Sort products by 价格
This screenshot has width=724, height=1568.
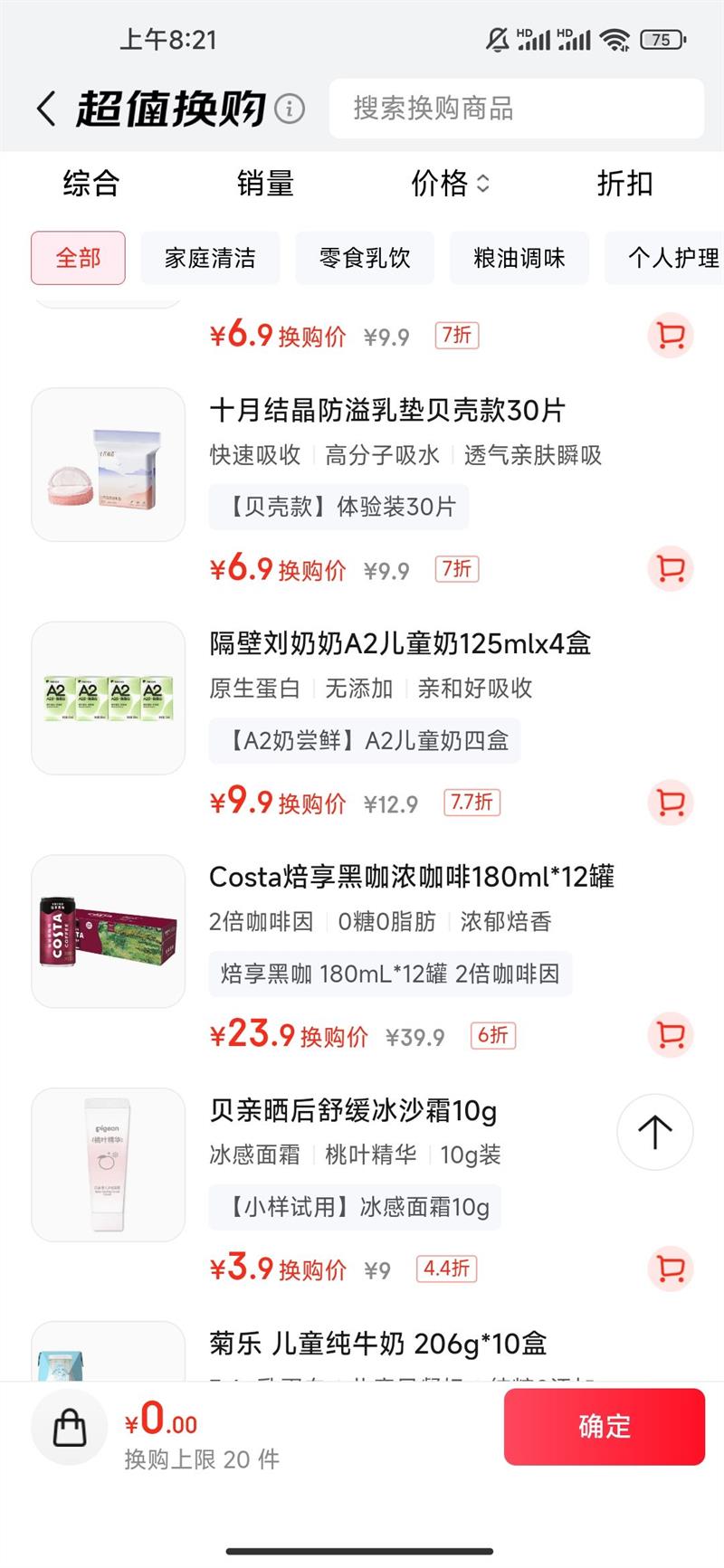coord(450,184)
